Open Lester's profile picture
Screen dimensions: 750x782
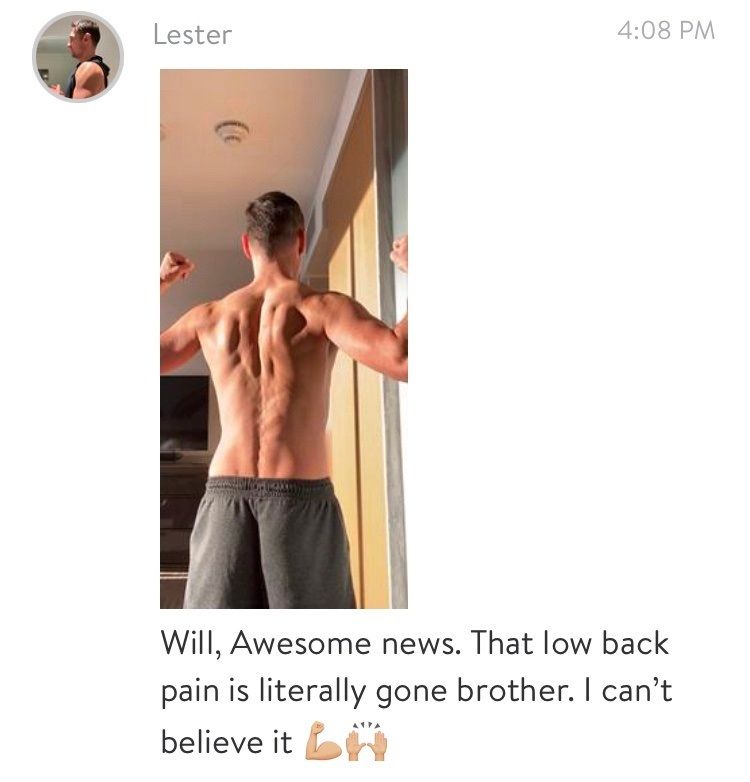[78, 57]
